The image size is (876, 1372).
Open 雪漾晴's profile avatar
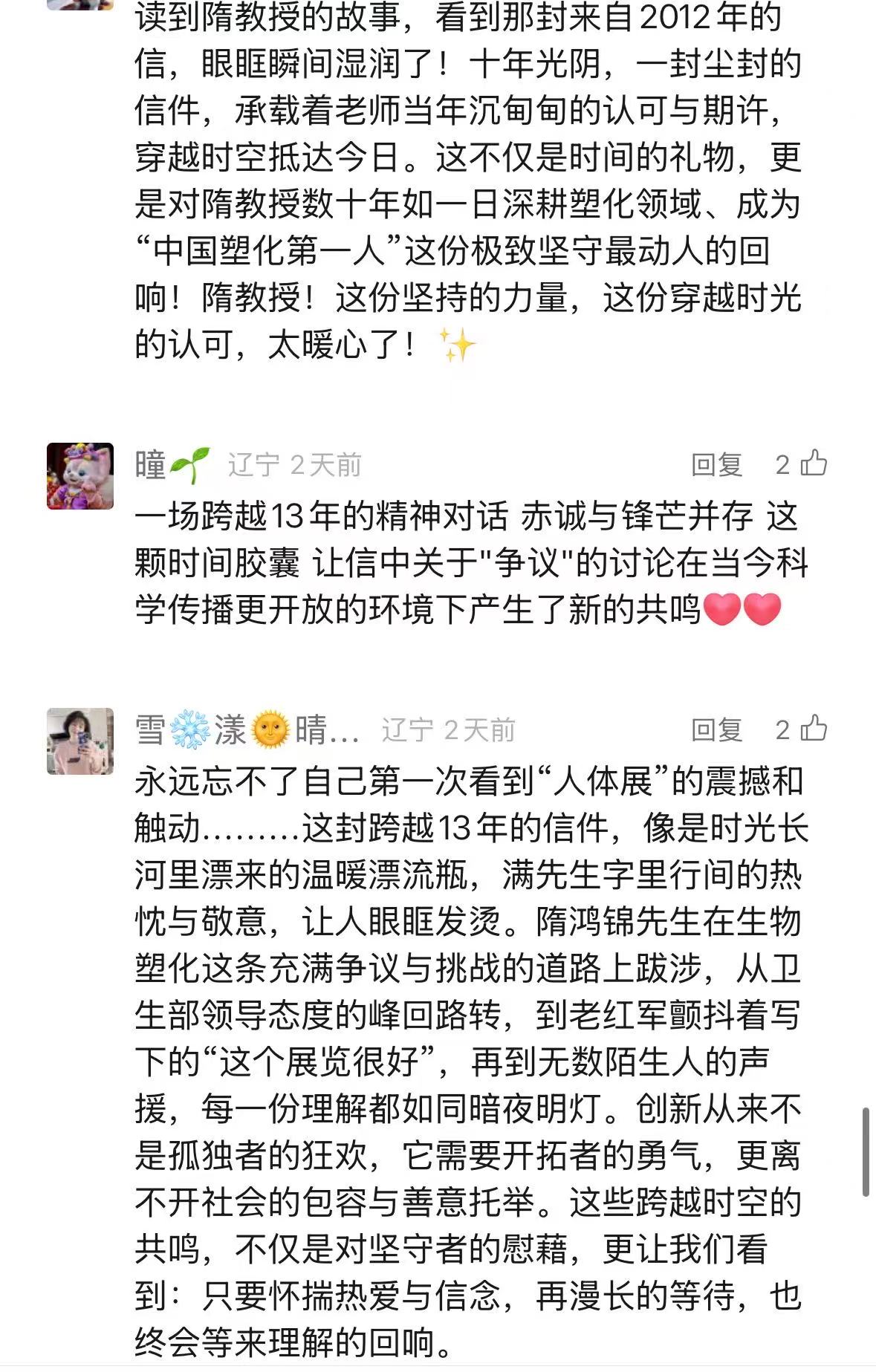click(80, 741)
